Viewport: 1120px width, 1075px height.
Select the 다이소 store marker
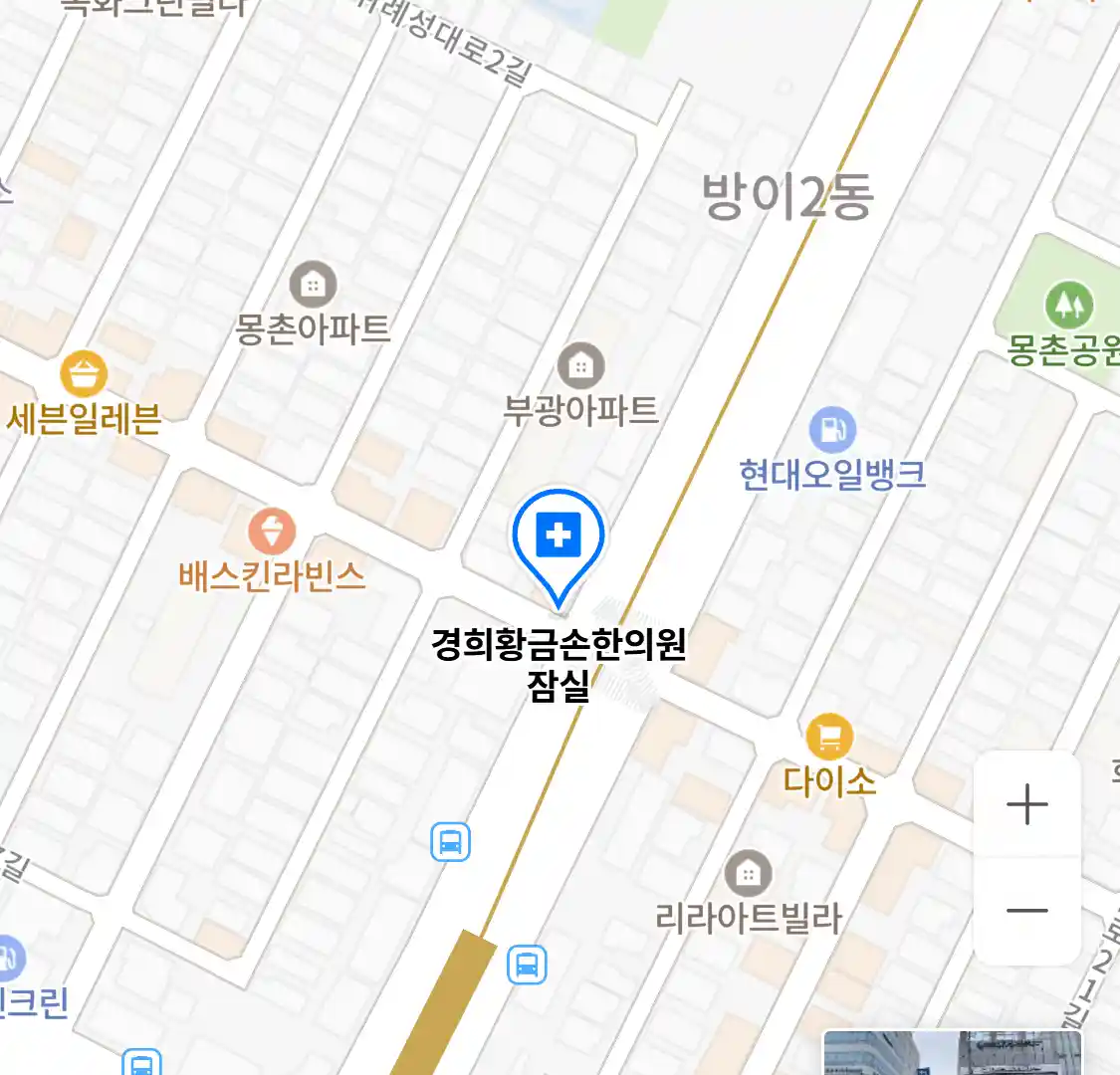(829, 739)
